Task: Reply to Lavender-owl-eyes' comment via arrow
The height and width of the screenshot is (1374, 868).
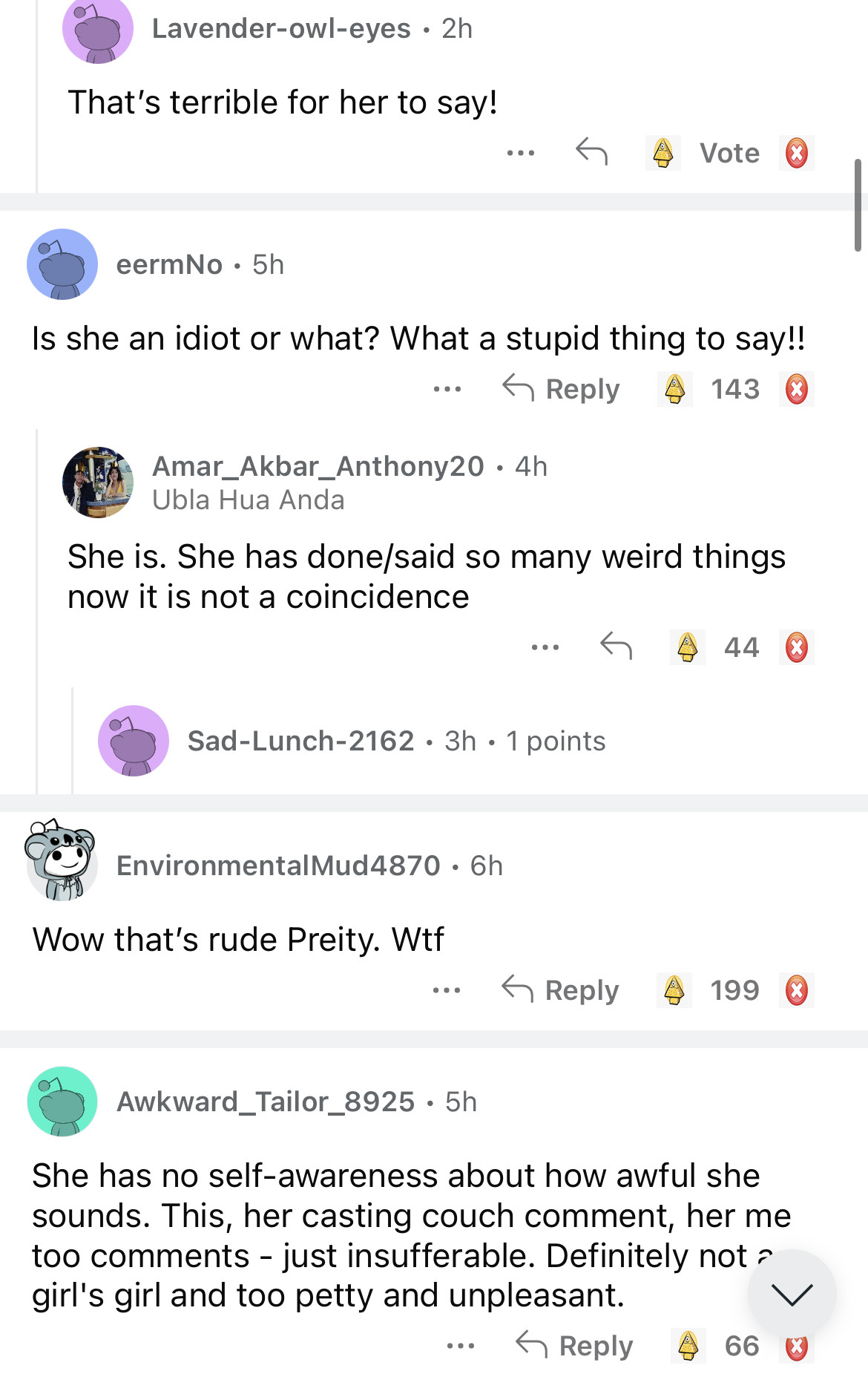Action: coord(592,152)
